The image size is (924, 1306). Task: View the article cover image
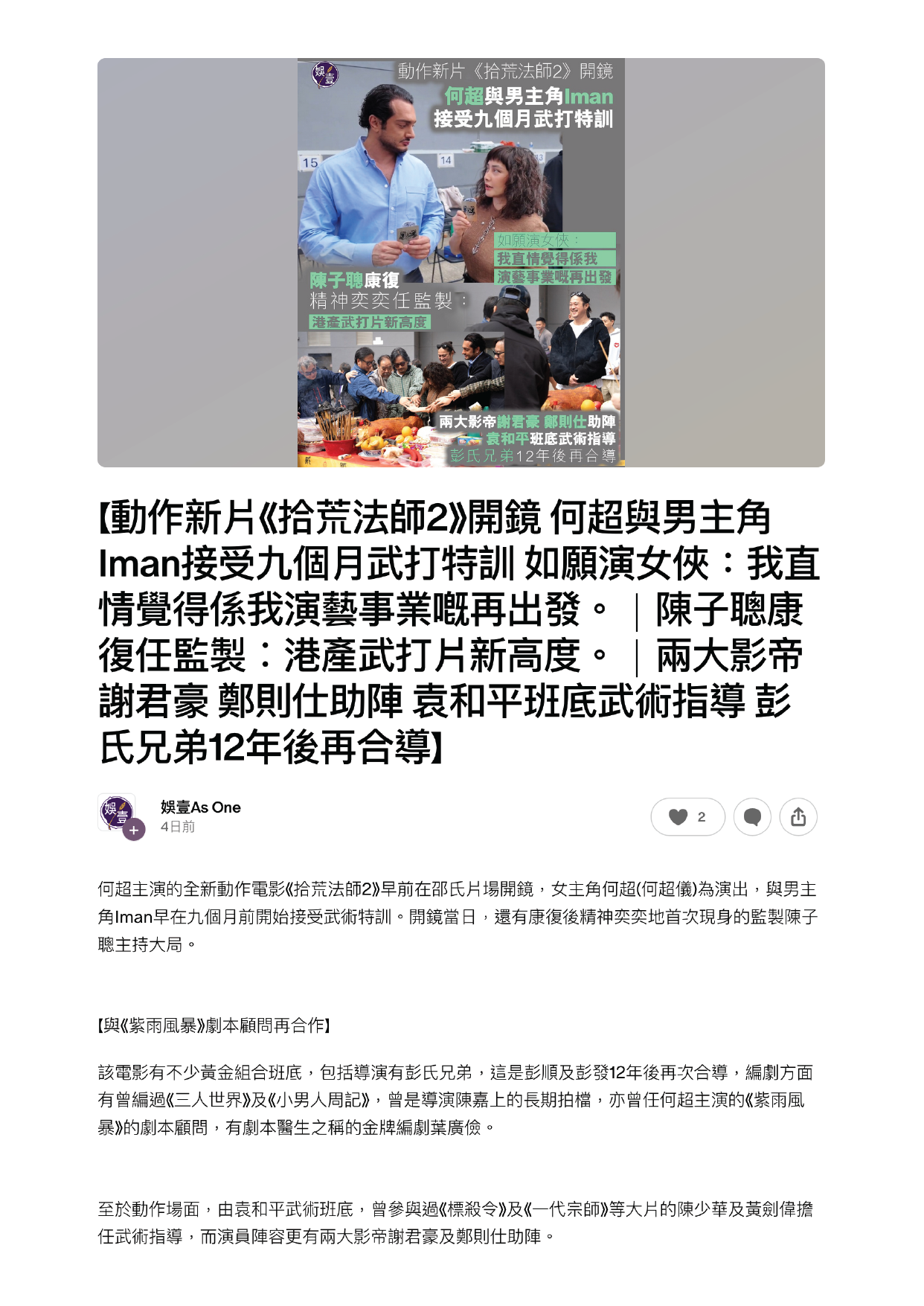click(x=461, y=263)
